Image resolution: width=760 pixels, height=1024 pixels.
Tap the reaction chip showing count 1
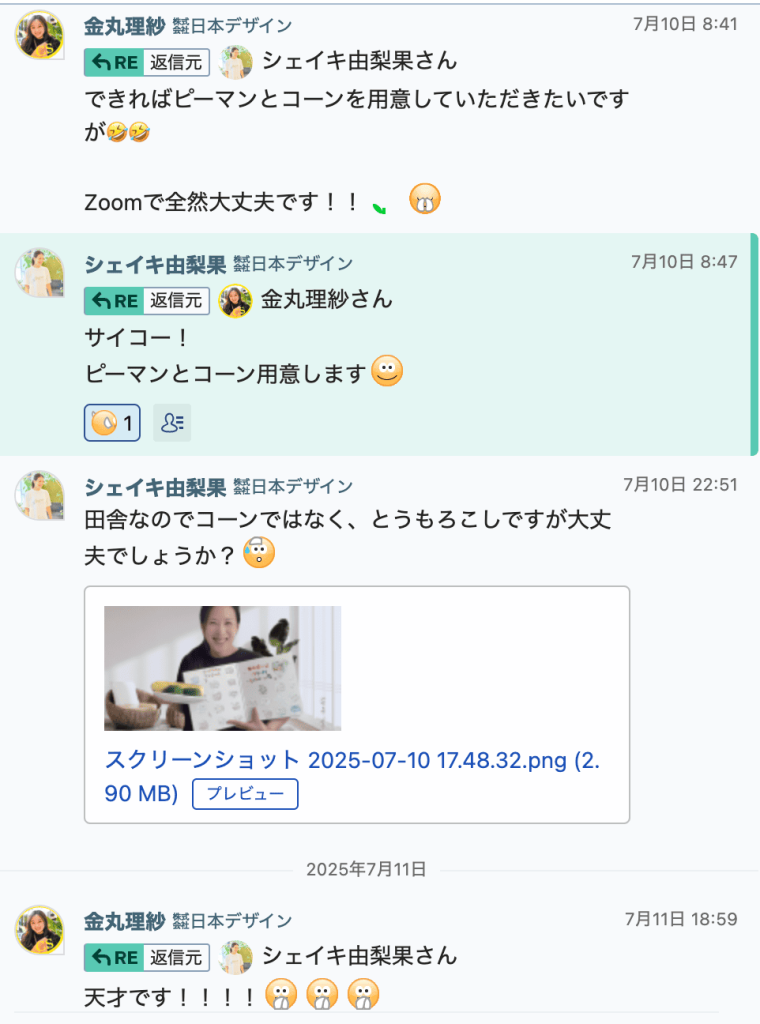click(x=112, y=423)
